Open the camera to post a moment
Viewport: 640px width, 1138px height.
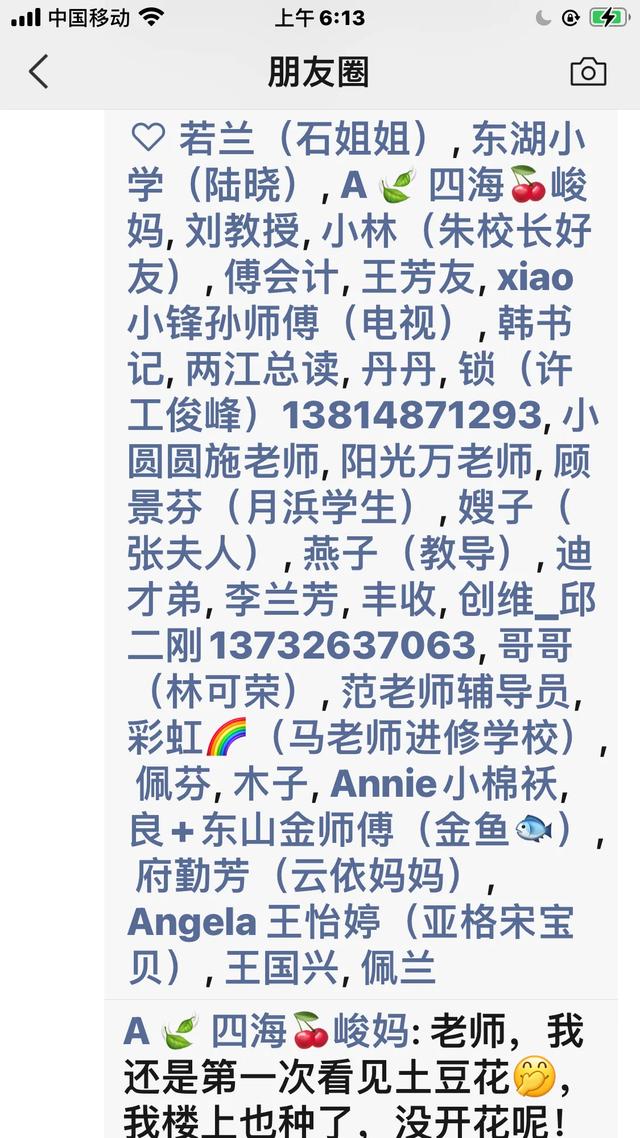click(x=588, y=72)
